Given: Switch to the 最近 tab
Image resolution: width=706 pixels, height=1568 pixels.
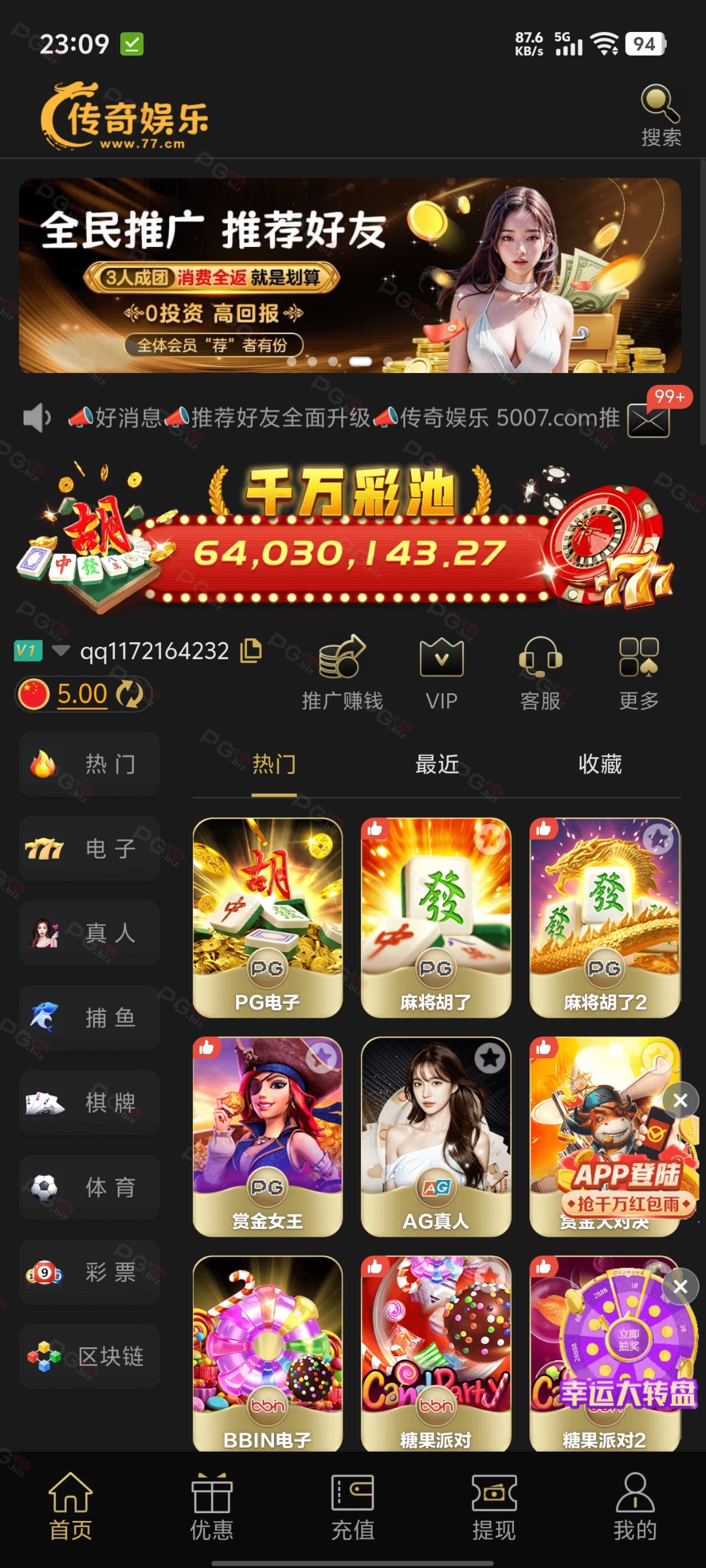Looking at the screenshot, I should 437,764.
